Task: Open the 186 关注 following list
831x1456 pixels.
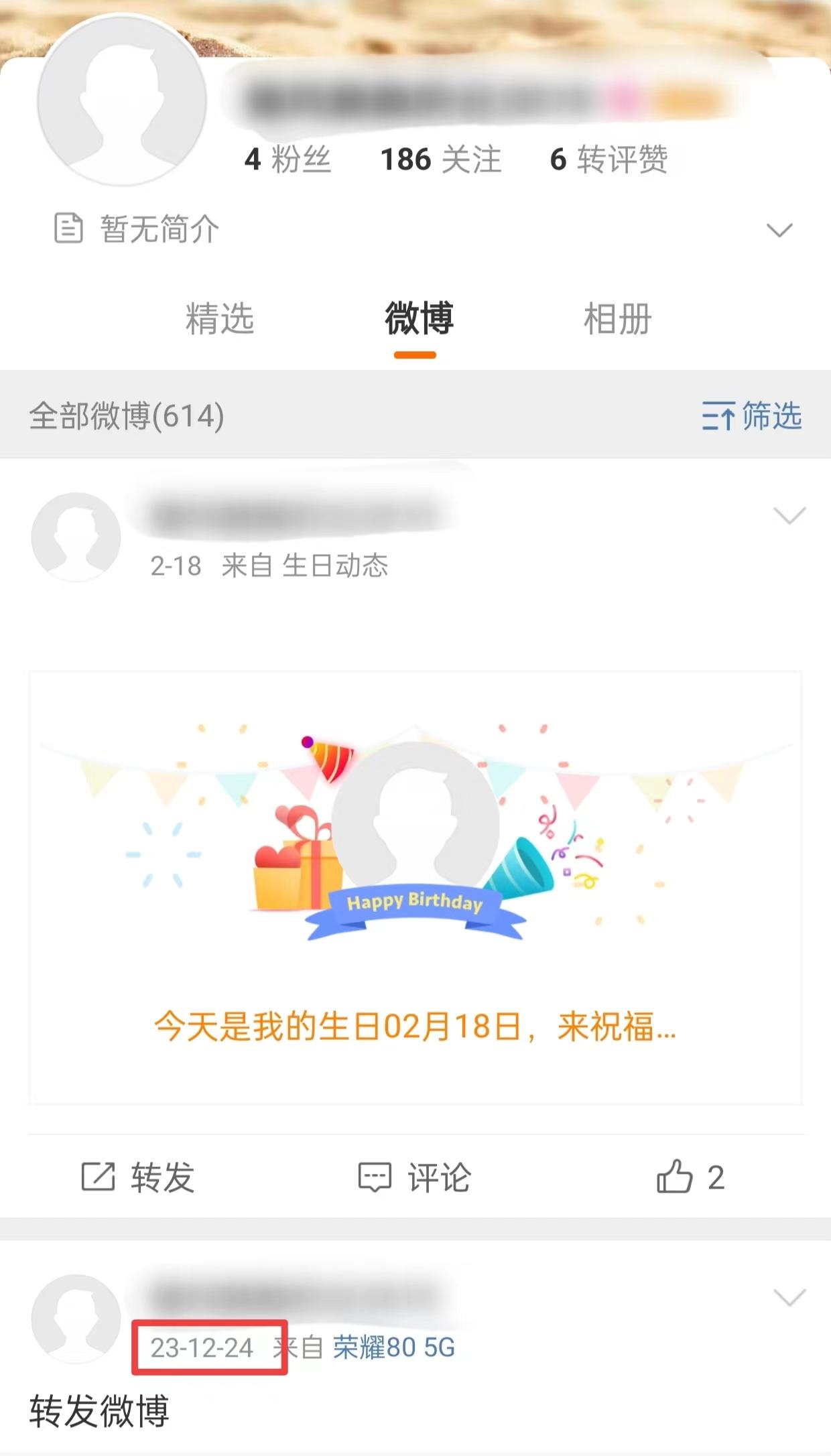Action: [x=440, y=159]
